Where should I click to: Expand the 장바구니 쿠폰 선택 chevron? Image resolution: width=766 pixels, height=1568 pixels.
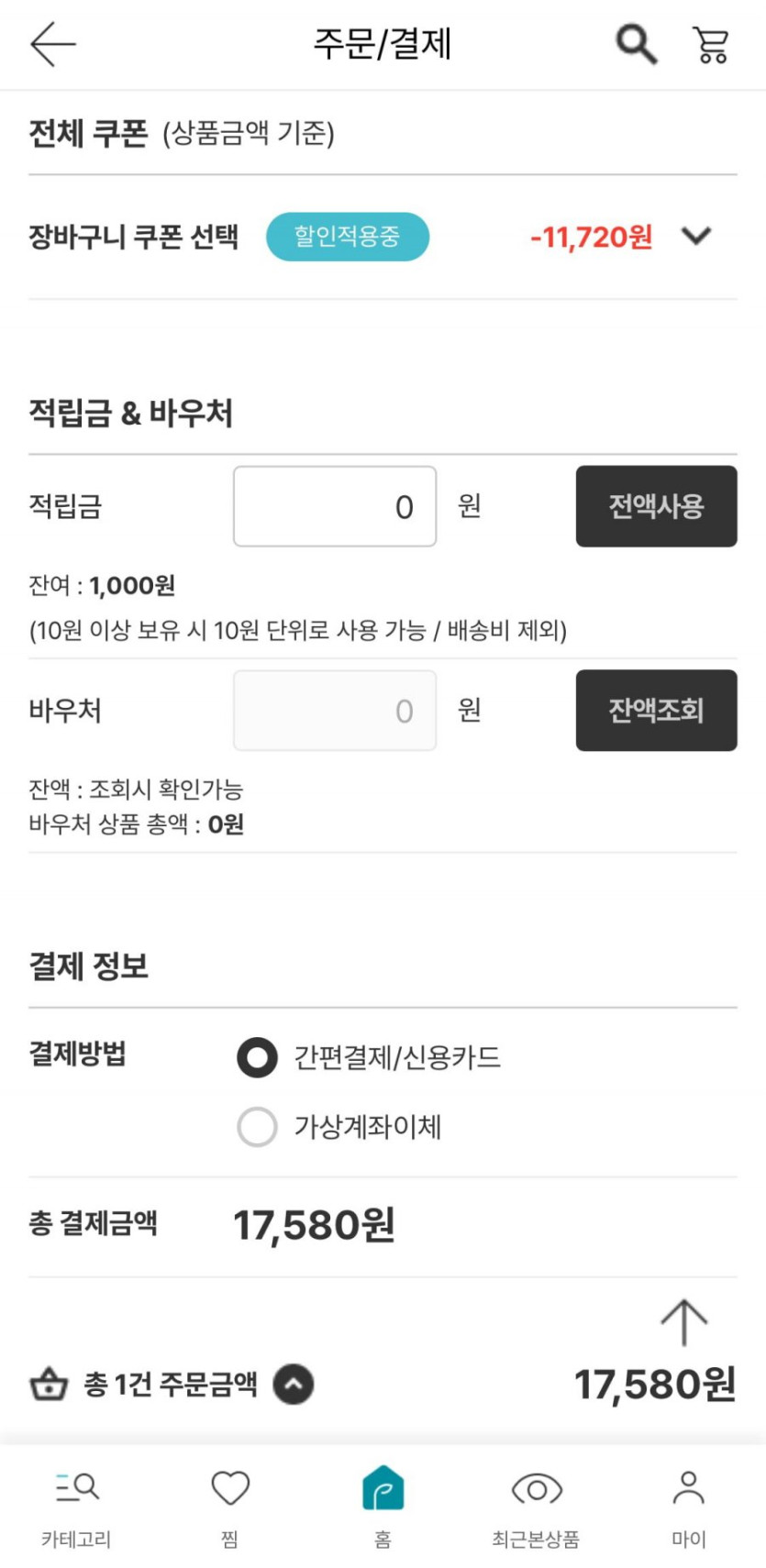tap(696, 237)
